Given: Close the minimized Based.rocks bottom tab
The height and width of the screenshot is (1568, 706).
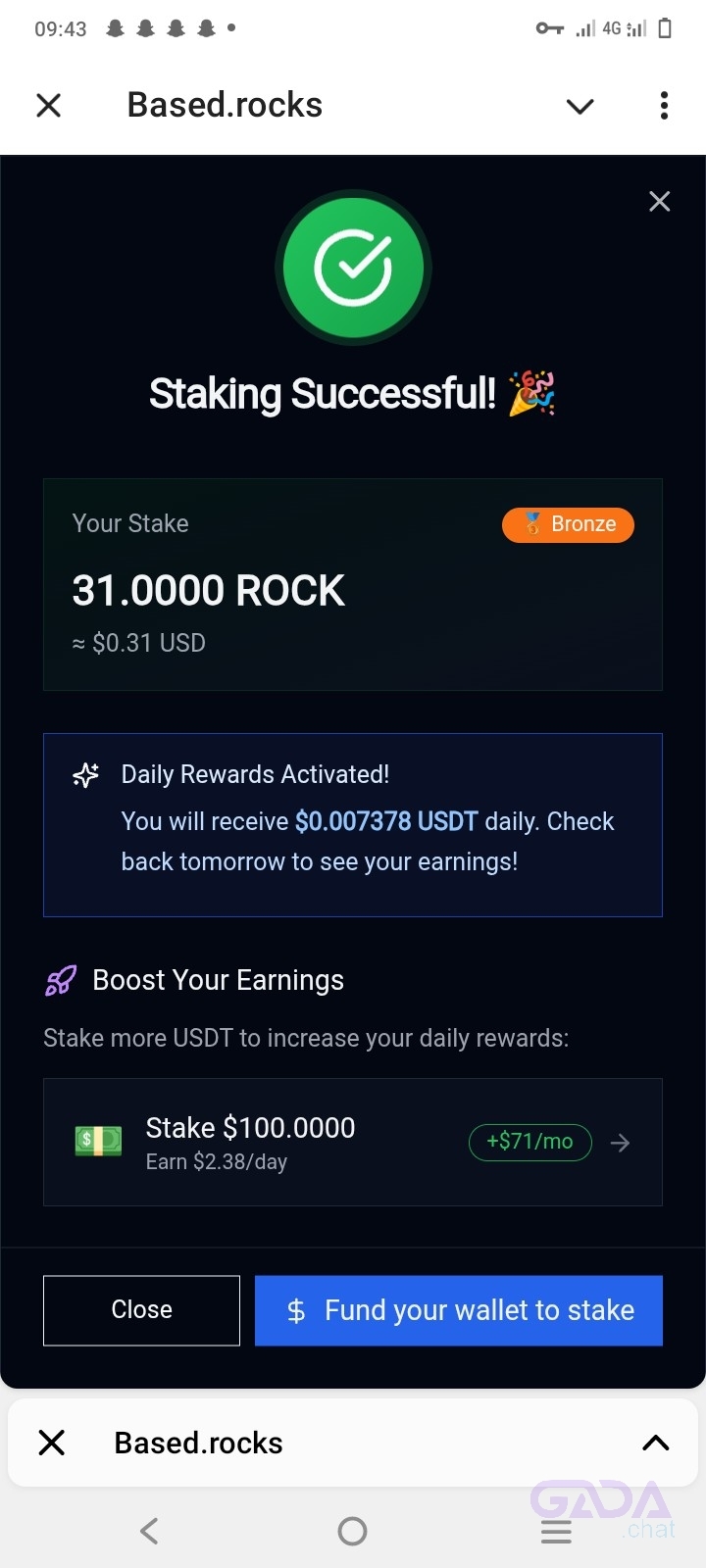Looking at the screenshot, I should click(52, 1443).
